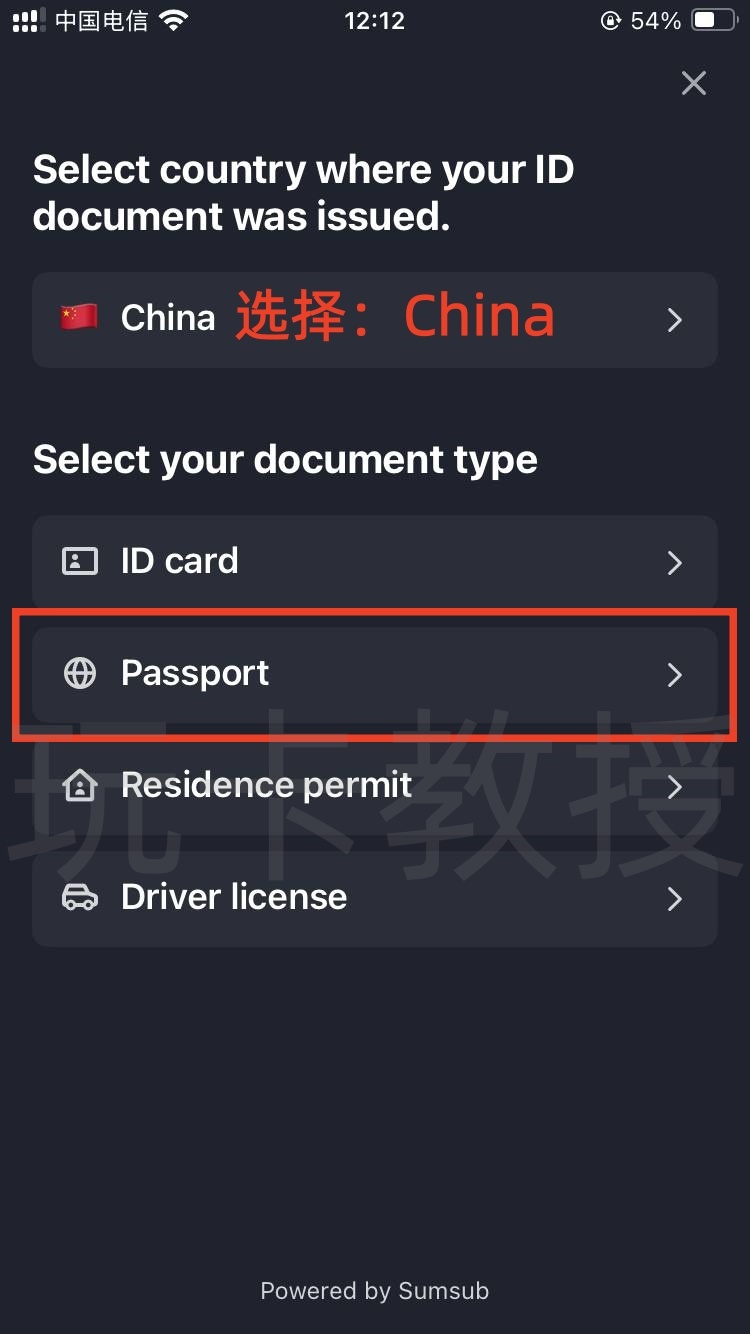Viewport: 750px width, 1334px height.
Task: Open the China country selector
Action: tap(374, 319)
